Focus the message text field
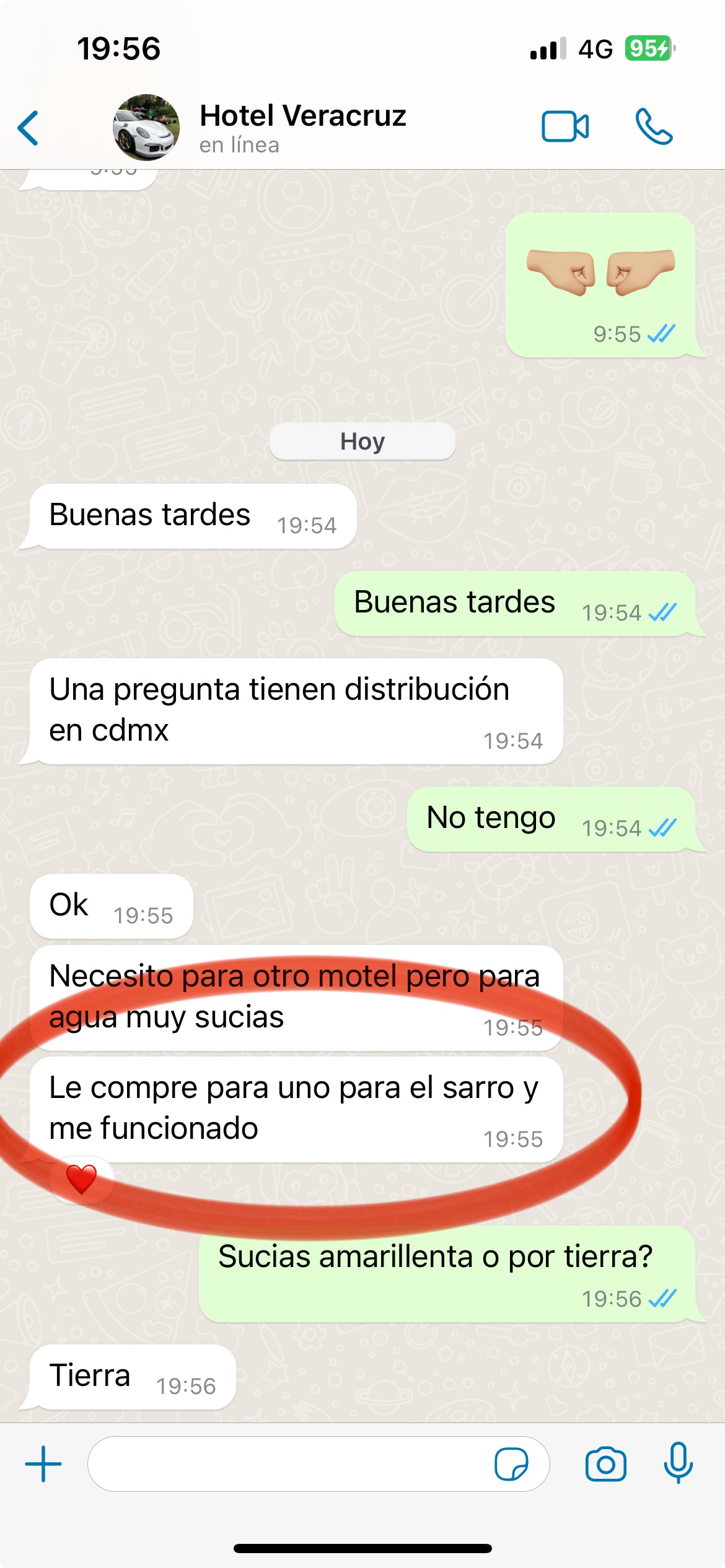The height and width of the screenshot is (1568, 725). click(x=288, y=1464)
